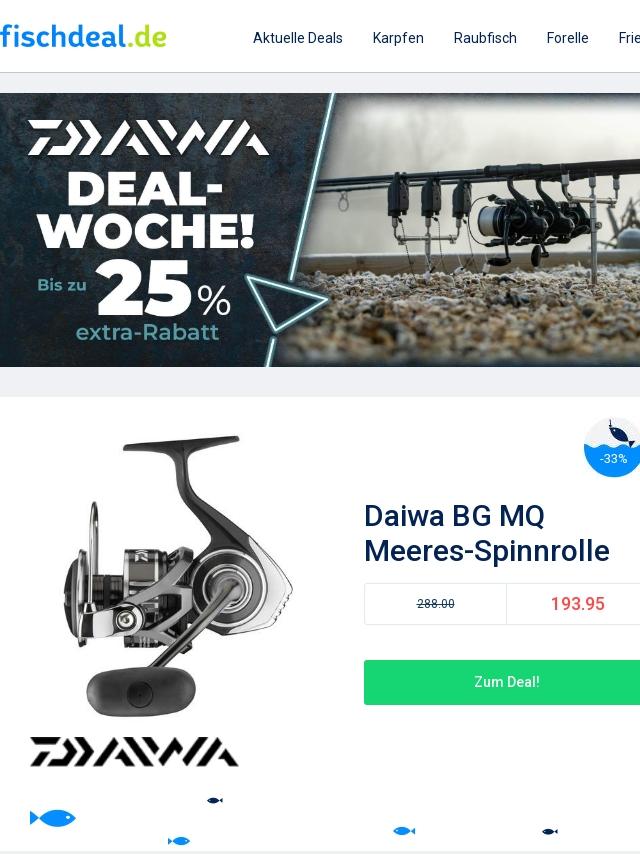Select the Forelle category
This screenshot has height=854, width=640.
(567, 38)
